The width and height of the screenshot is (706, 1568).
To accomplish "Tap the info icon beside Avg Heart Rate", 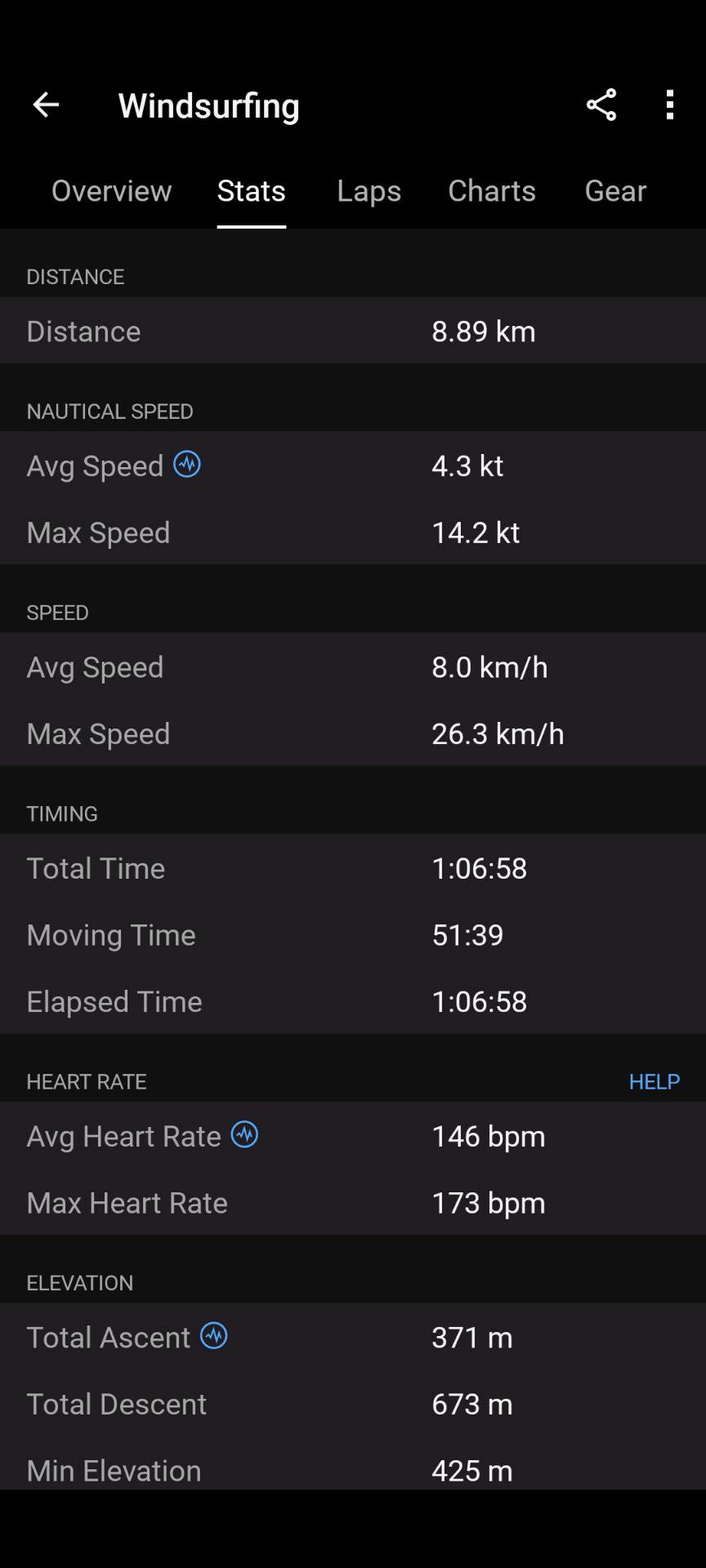I will (244, 1134).
